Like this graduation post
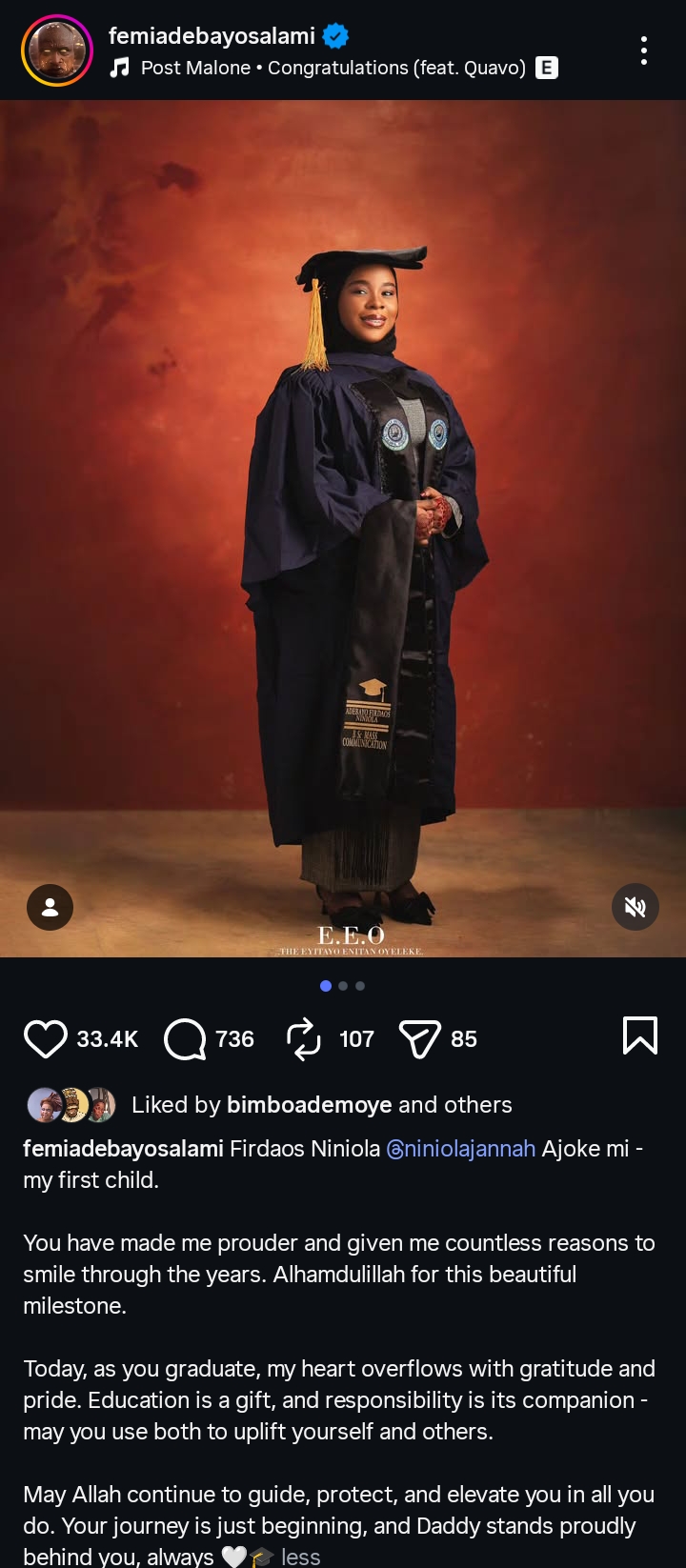This screenshot has height=1568, width=686. (x=46, y=1038)
